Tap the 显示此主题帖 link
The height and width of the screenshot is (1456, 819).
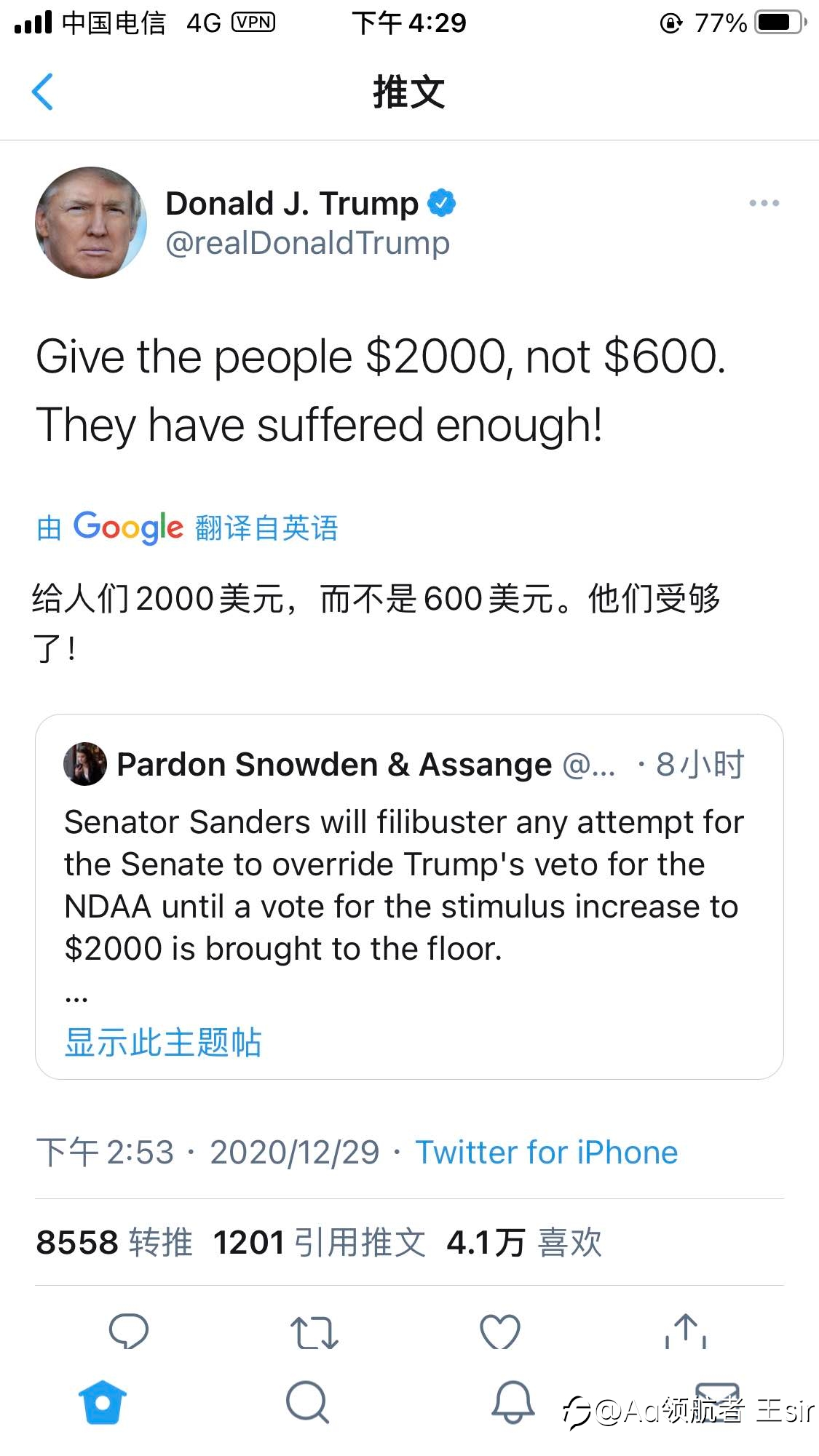click(x=163, y=1042)
